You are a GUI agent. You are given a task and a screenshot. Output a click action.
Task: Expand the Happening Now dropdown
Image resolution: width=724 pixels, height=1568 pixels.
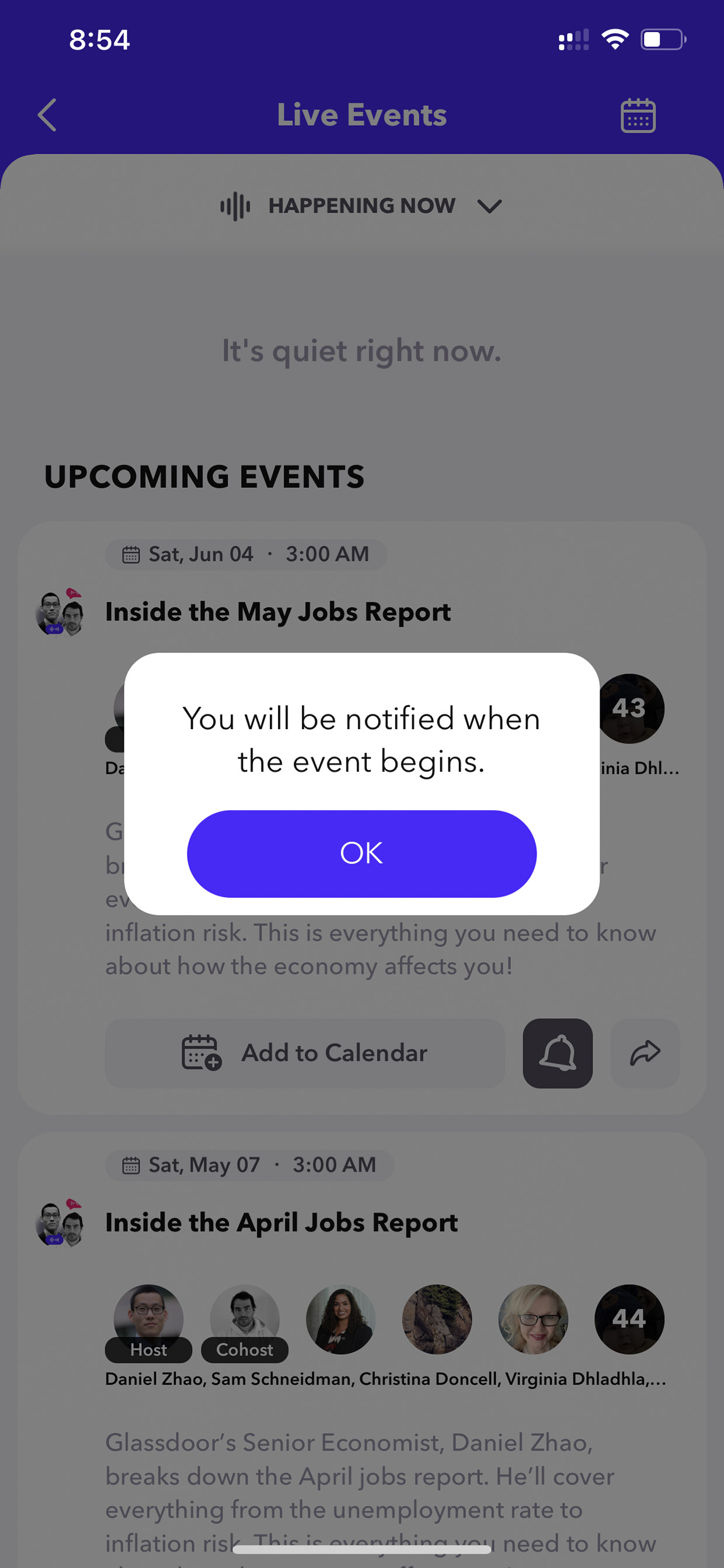pyautogui.click(x=361, y=206)
